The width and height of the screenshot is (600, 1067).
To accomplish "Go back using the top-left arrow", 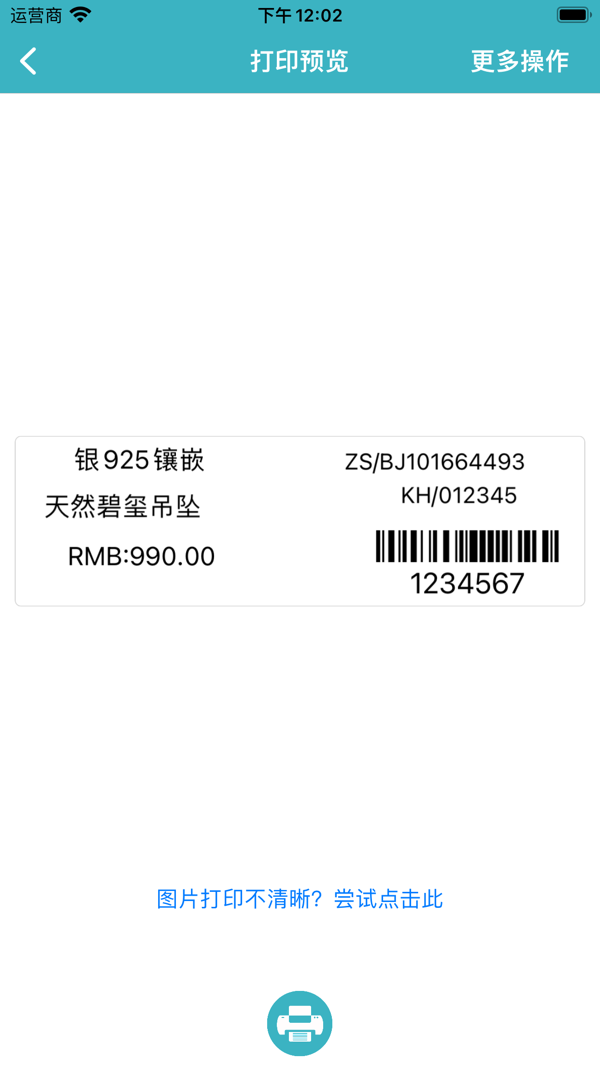I will 28,61.
